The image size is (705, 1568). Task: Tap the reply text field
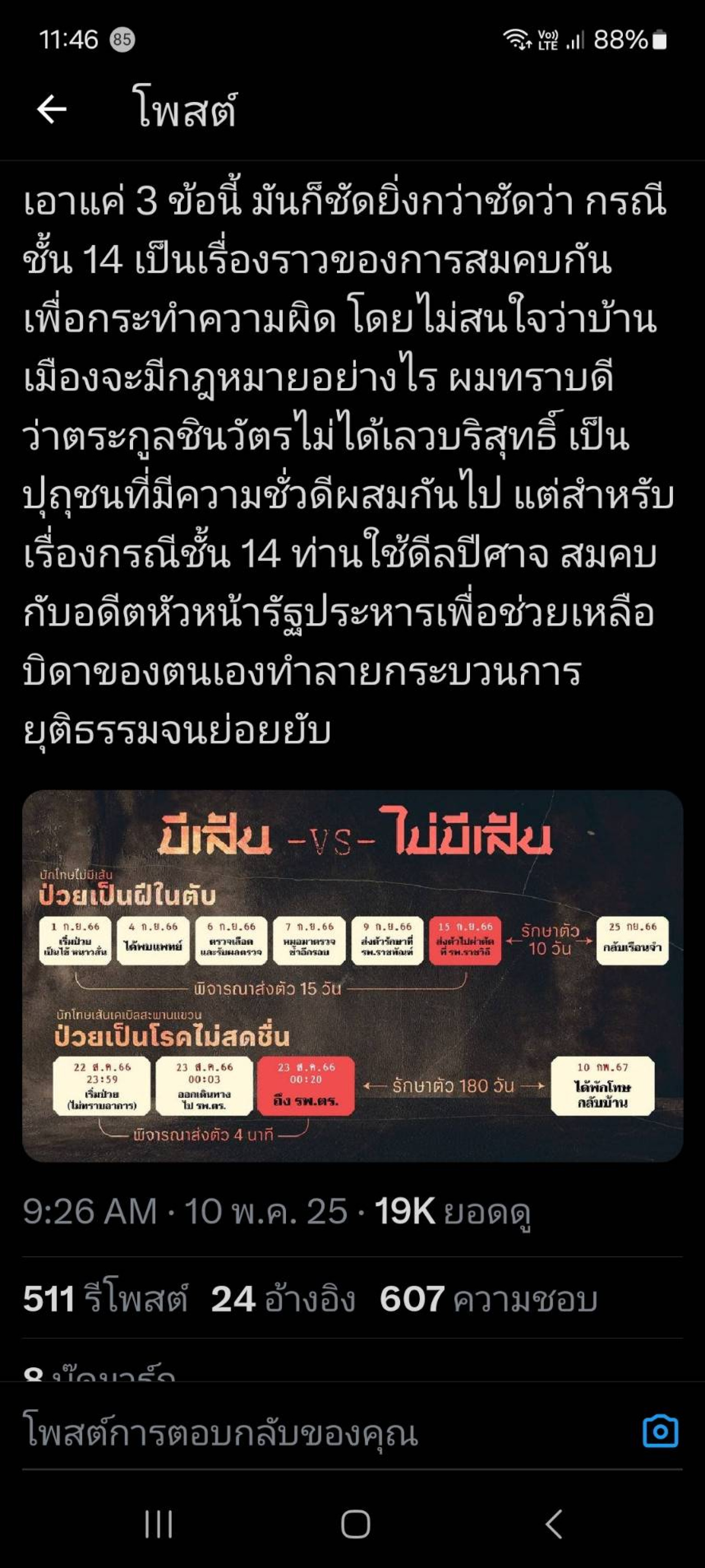pos(329,1433)
